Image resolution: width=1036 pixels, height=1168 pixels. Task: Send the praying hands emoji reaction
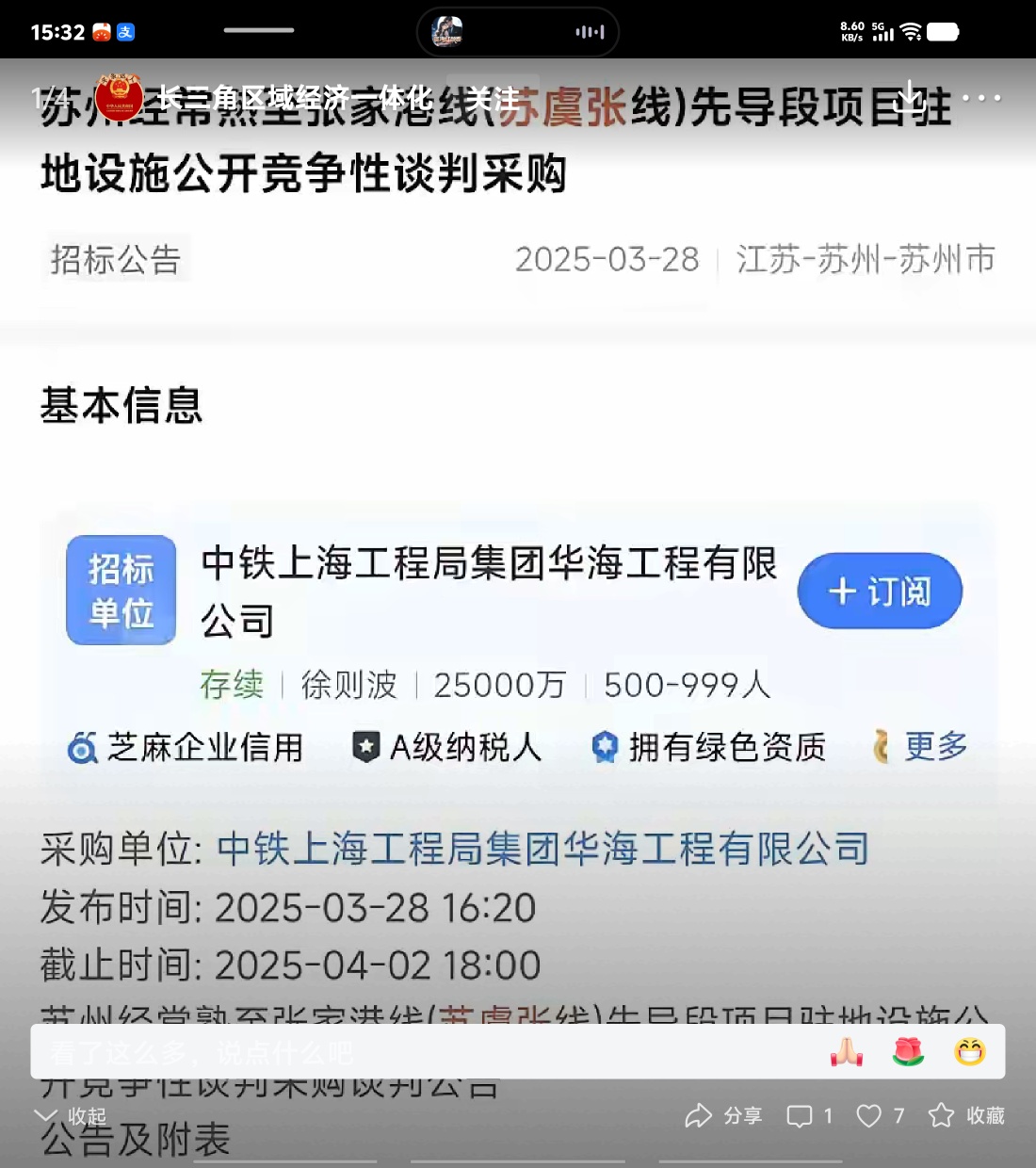[x=846, y=1051]
